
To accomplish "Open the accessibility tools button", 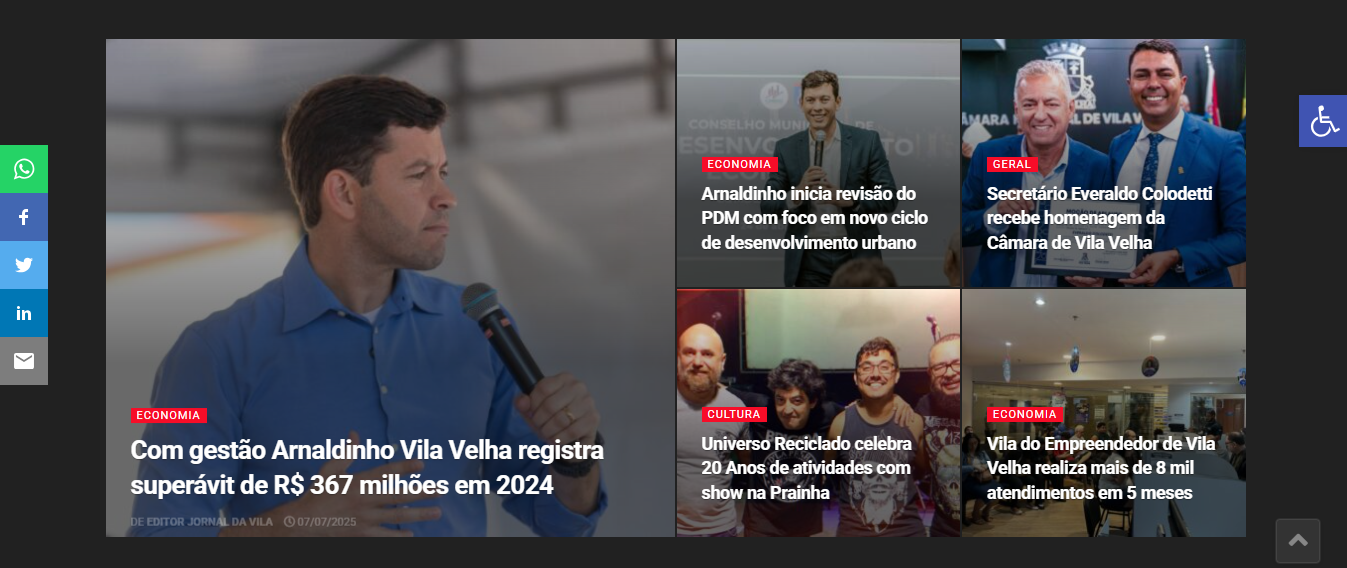I will 1323,121.
